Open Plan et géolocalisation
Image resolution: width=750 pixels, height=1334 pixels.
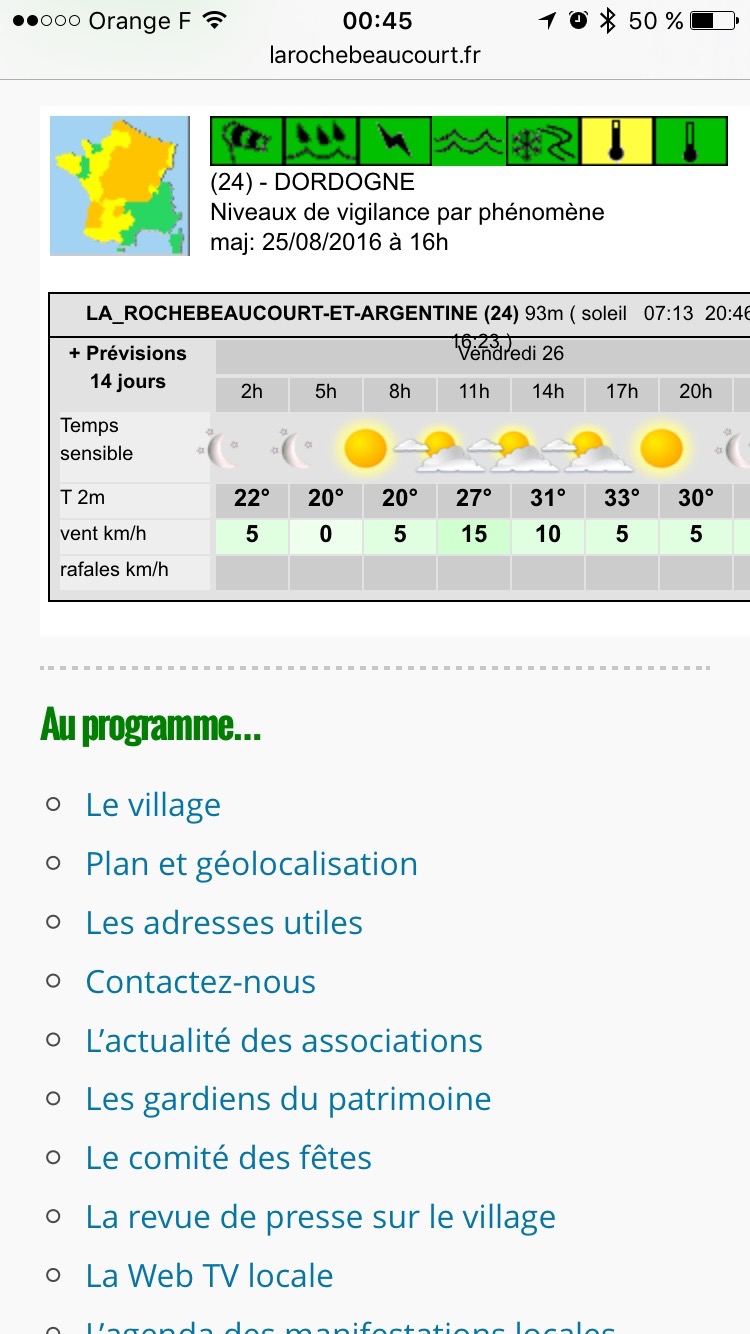(251, 864)
